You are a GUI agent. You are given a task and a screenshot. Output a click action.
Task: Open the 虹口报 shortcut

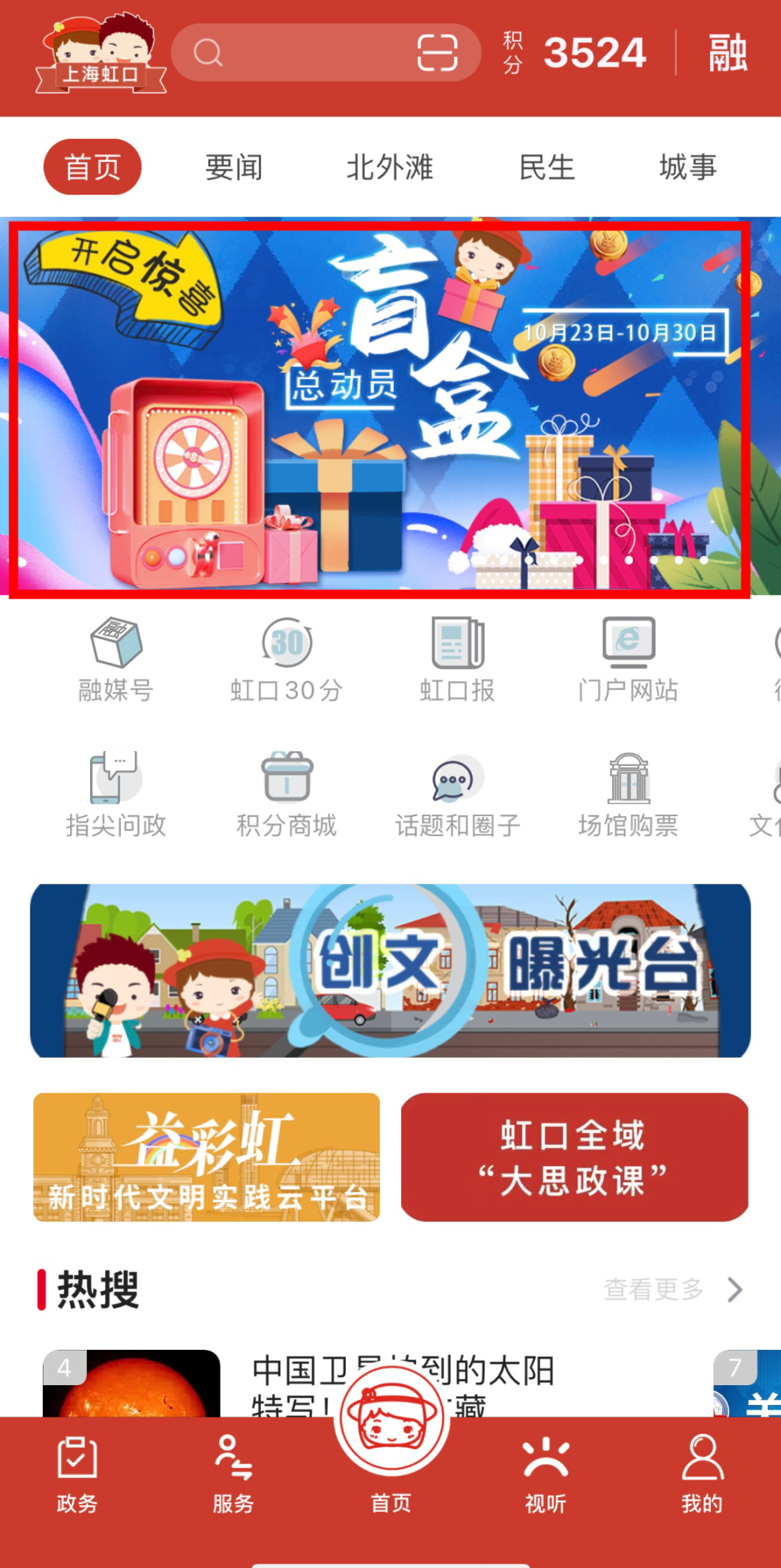(x=457, y=658)
